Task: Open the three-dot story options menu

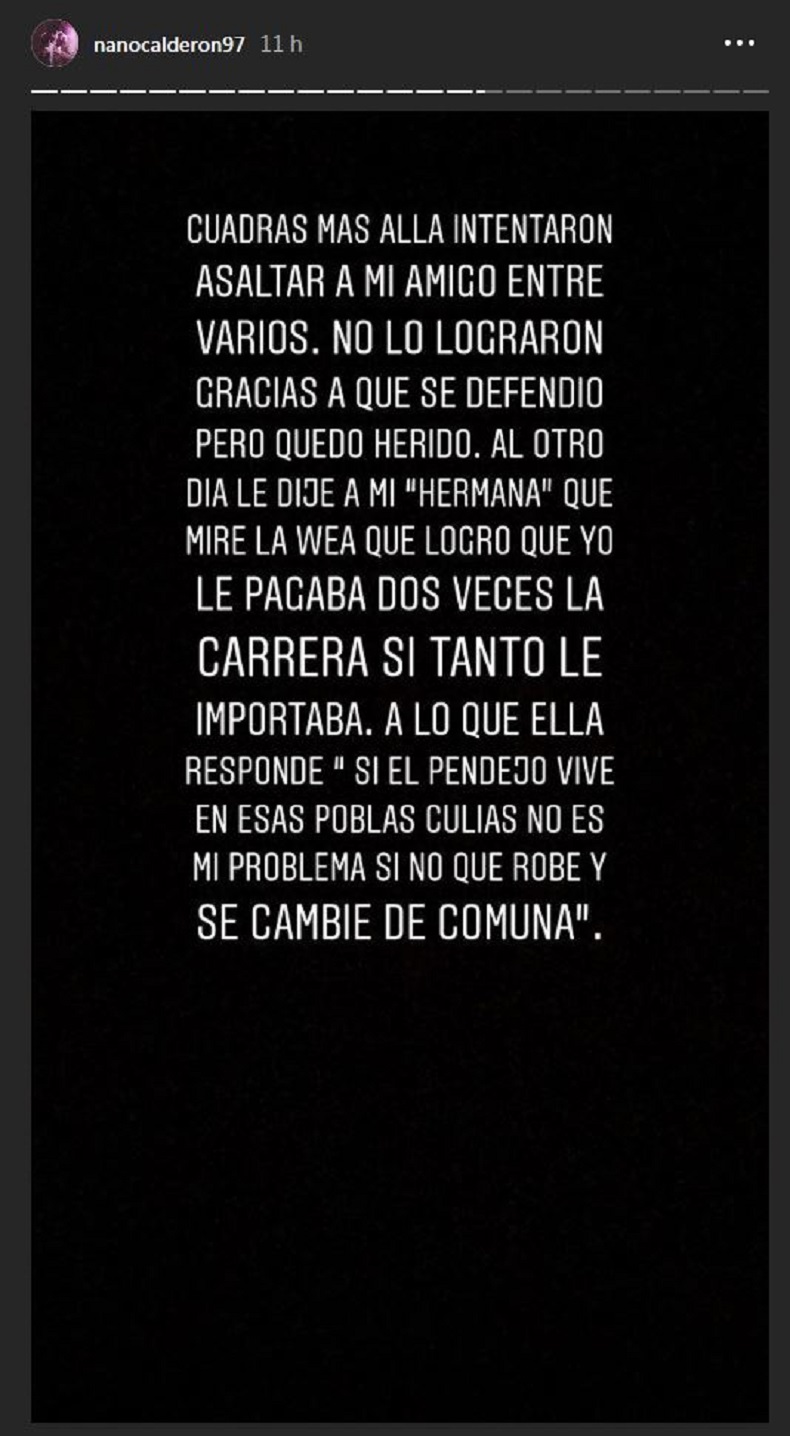Action: pos(739,44)
